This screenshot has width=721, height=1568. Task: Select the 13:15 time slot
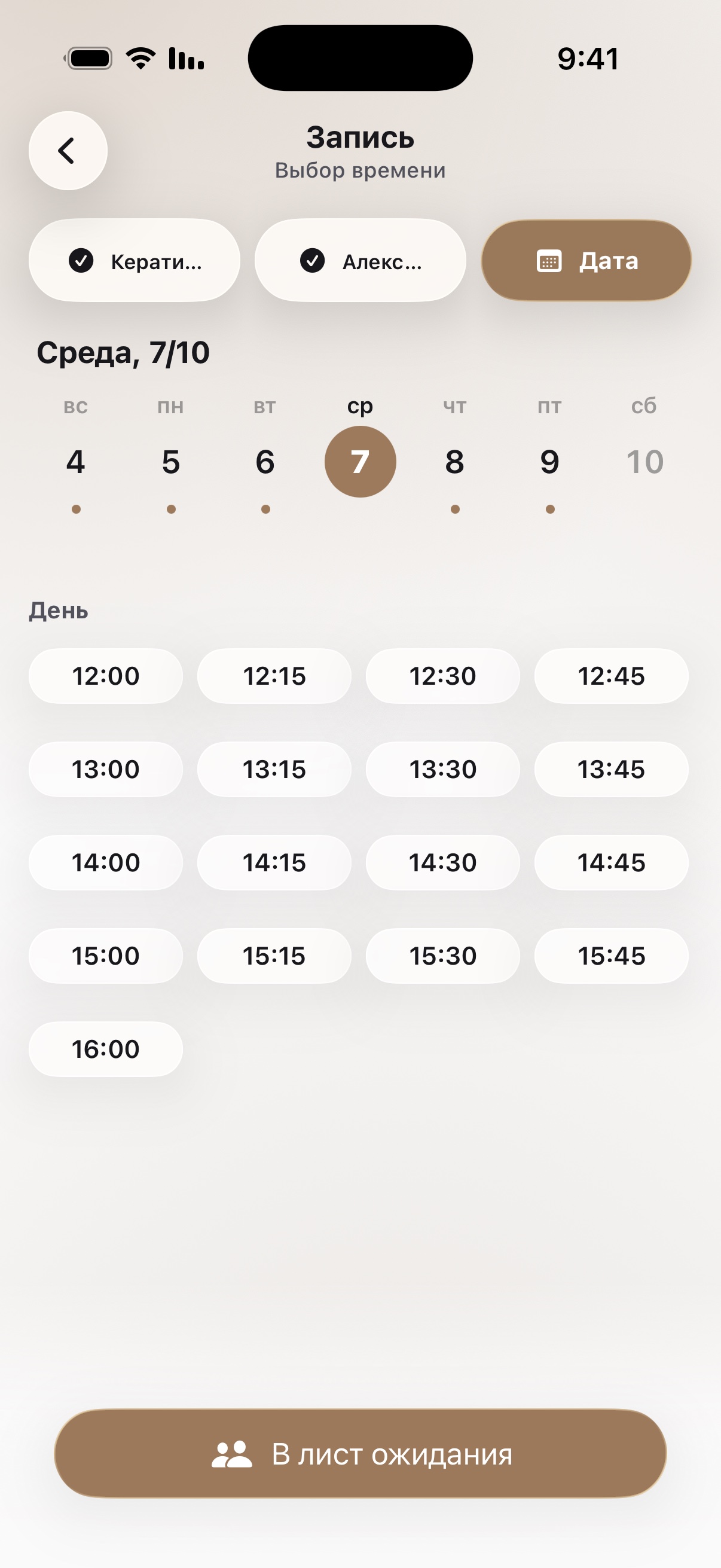click(x=274, y=770)
